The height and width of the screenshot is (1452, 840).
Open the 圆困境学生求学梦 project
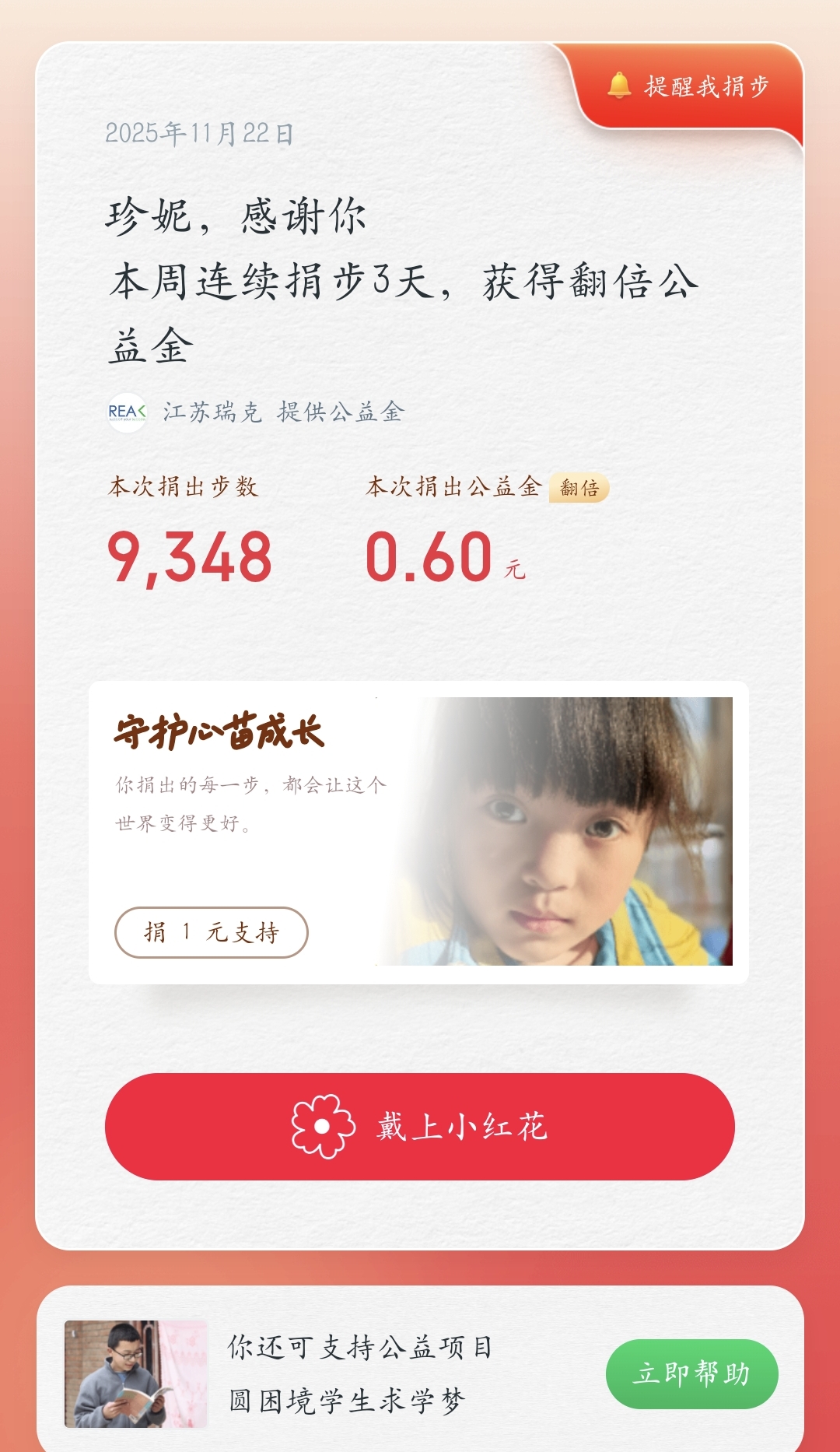(x=346, y=1401)
